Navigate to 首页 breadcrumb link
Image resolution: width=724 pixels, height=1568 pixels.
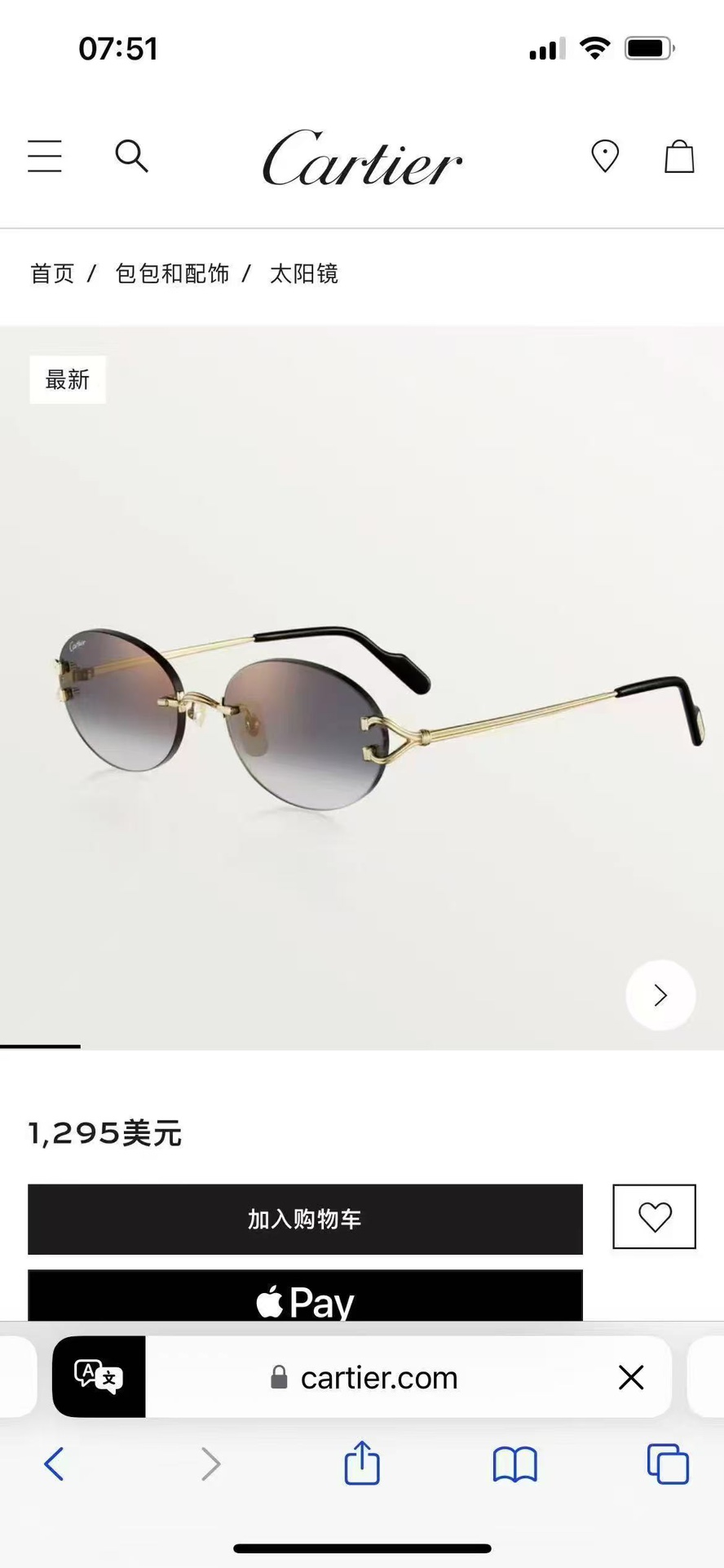click(51, 274)
